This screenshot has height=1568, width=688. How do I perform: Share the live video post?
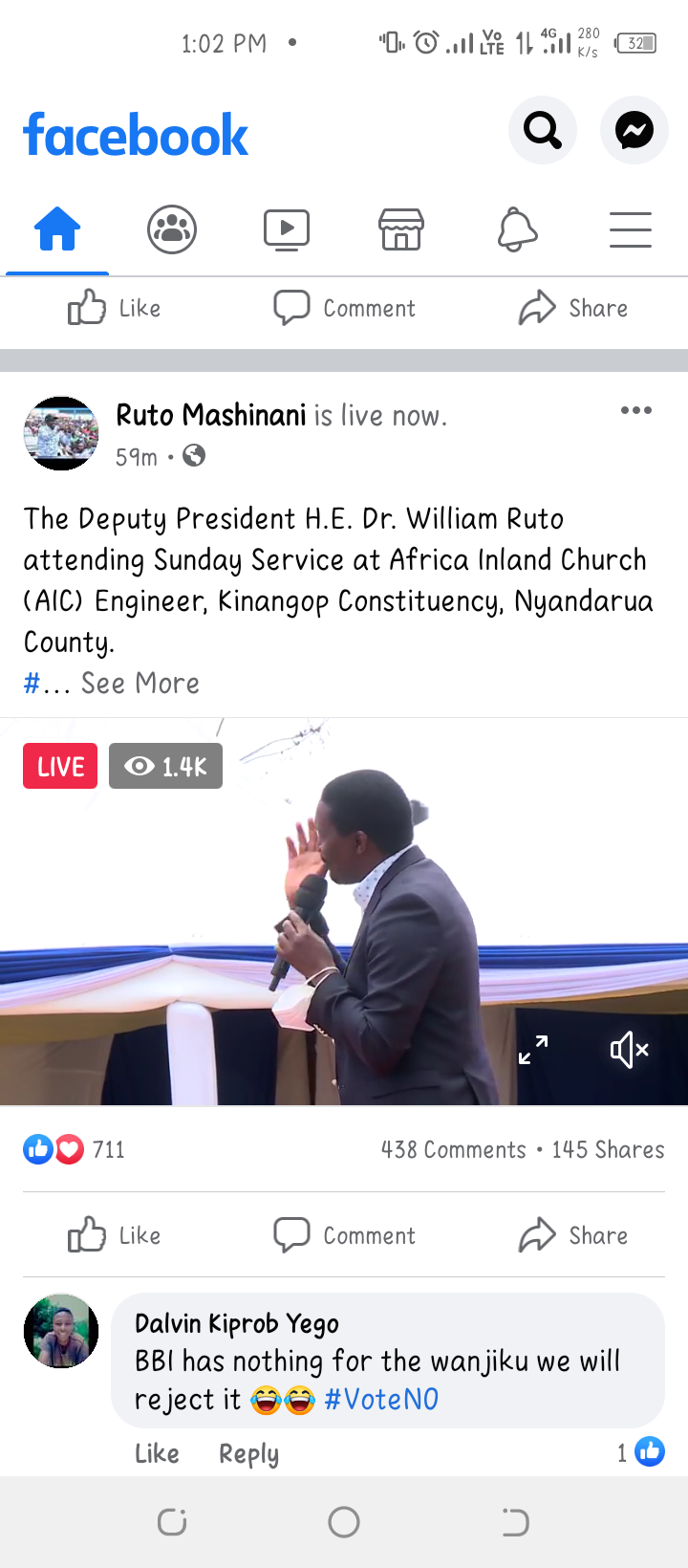point(573,1235)
